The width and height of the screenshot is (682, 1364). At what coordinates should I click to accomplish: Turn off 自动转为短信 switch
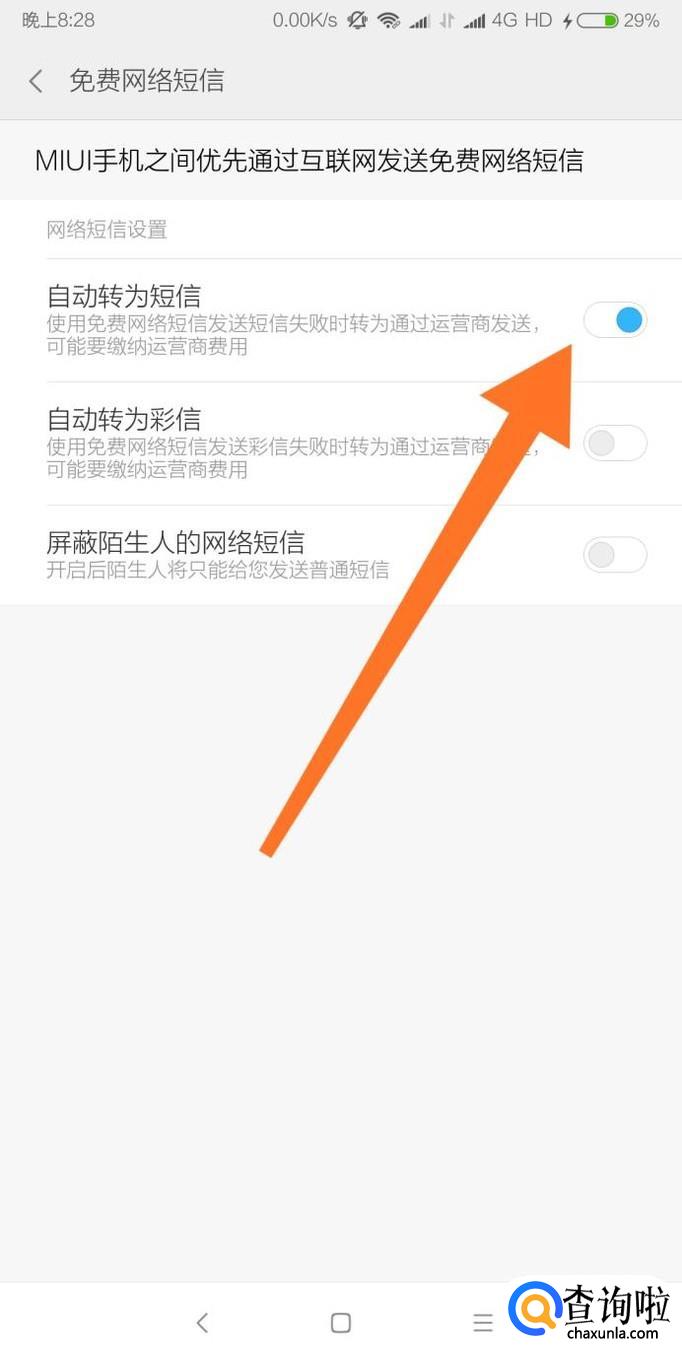pos(615,320)
